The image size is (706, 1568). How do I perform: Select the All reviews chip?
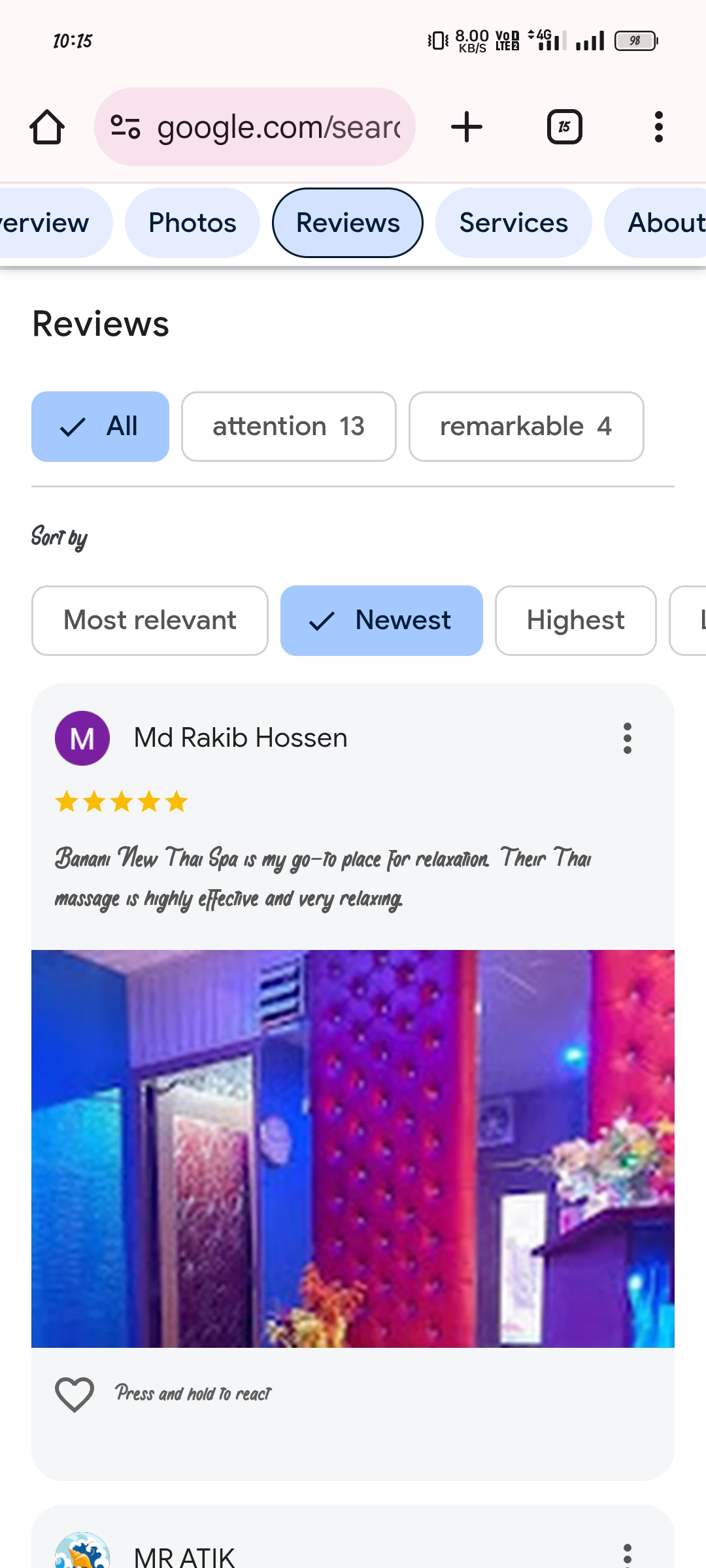tap(100, 427)
